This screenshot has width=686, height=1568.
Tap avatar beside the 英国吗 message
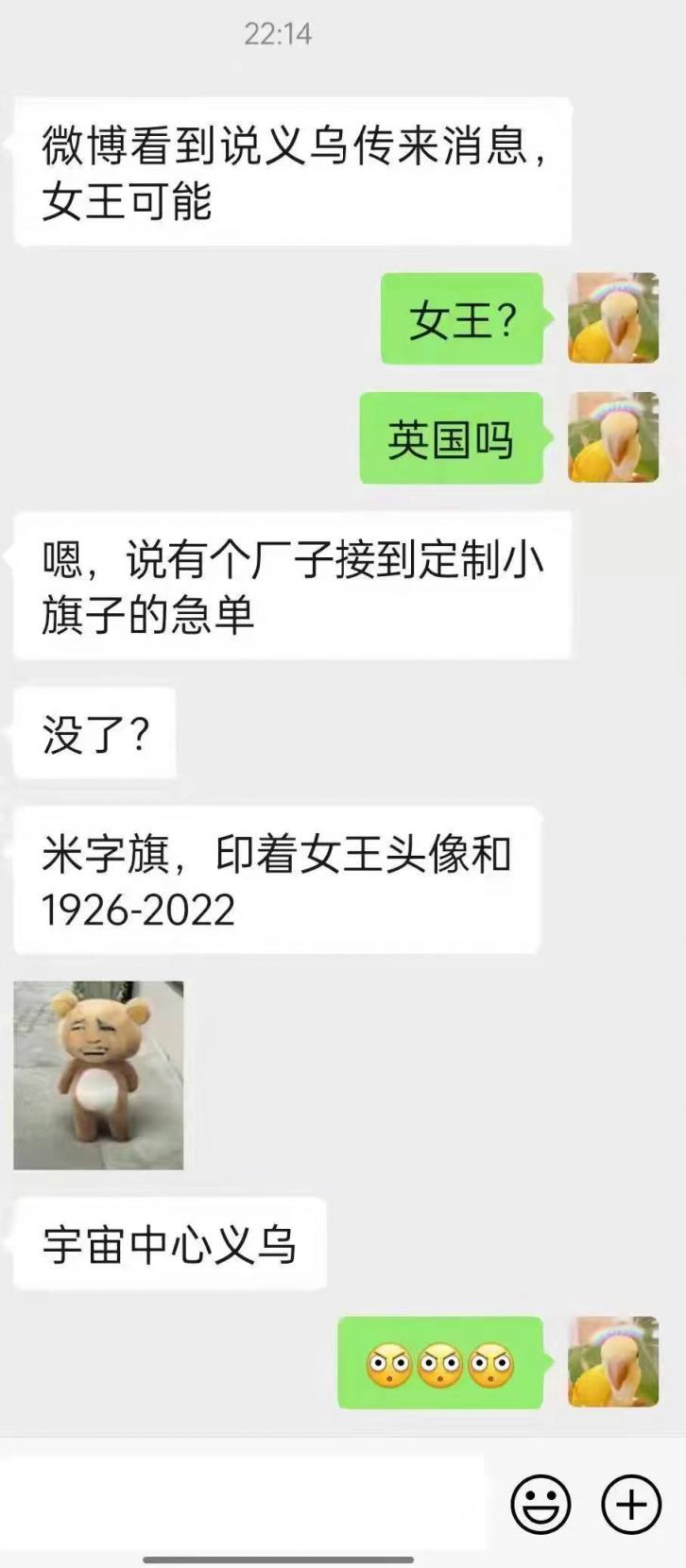[x=613, y=437]
